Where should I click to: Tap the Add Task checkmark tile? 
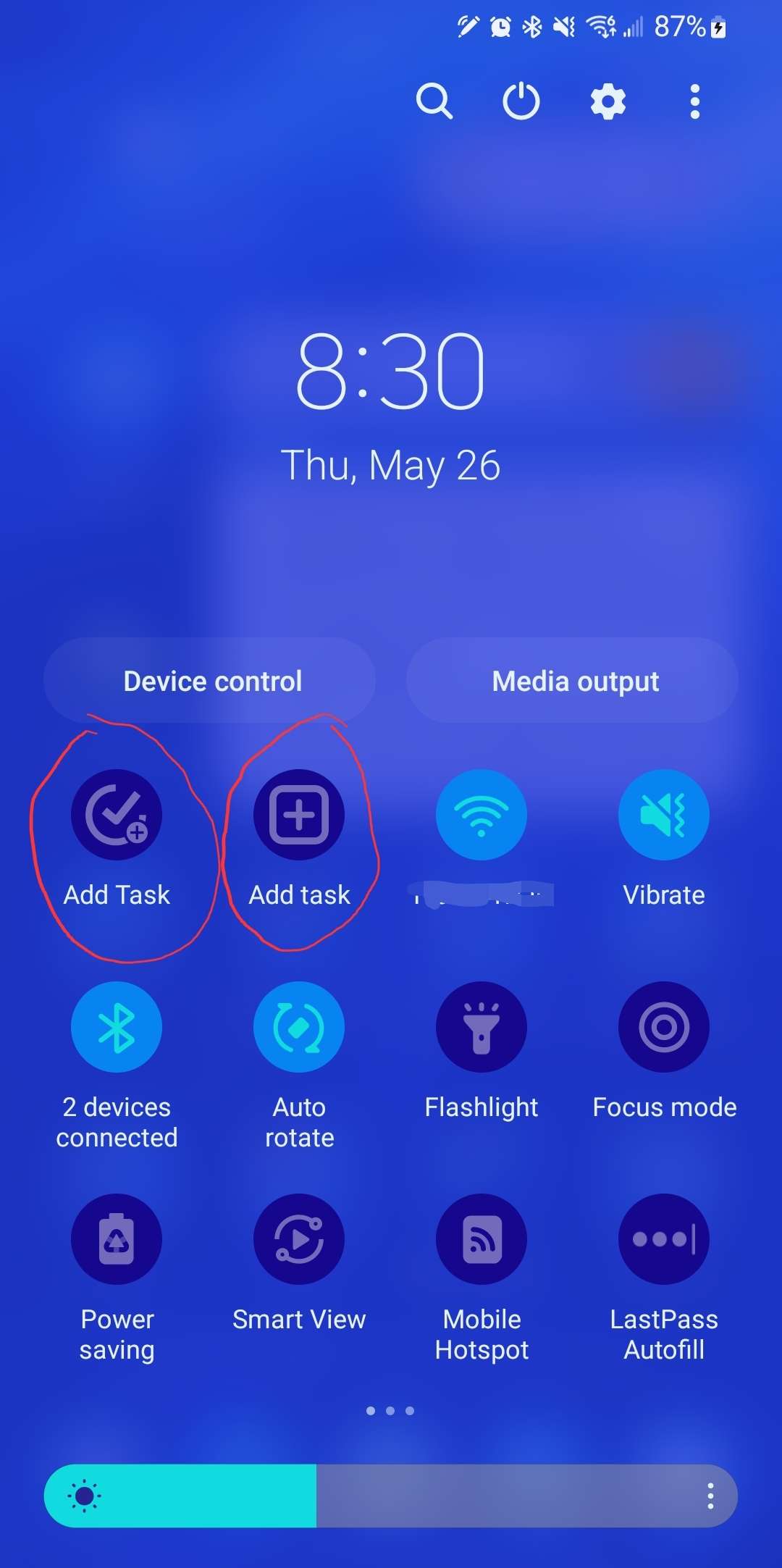coord(117,815)
